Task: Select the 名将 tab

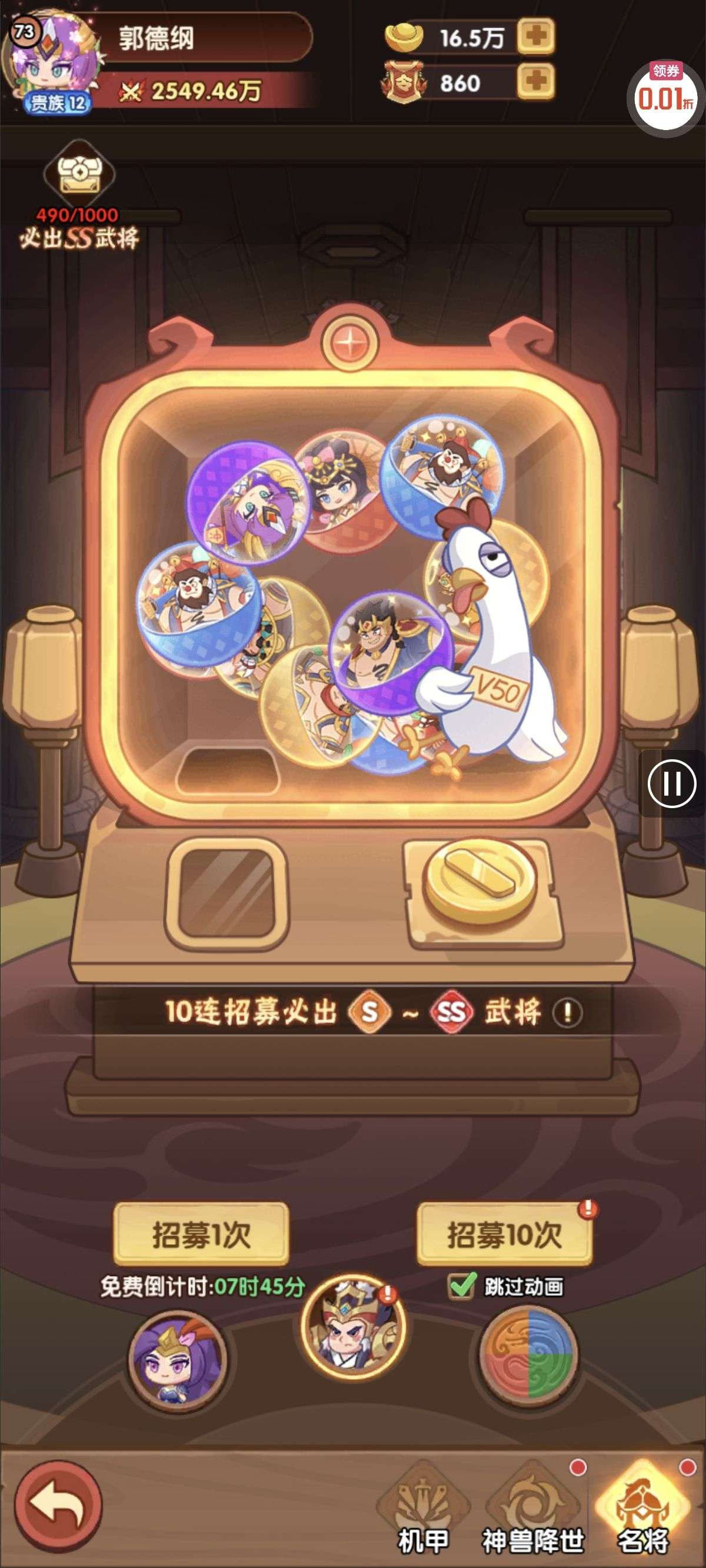Action: [x=643, y=1510]
